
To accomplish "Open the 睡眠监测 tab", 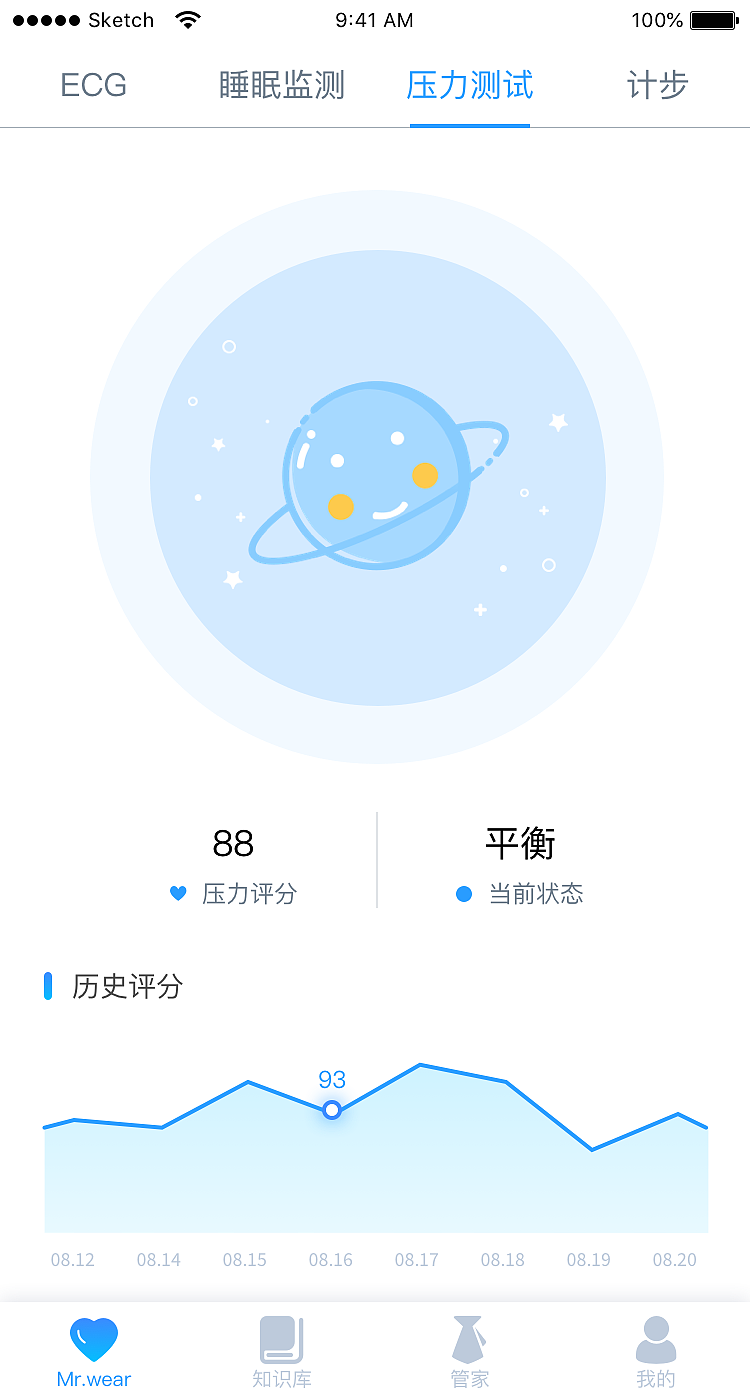I will (x=281, y=86).
